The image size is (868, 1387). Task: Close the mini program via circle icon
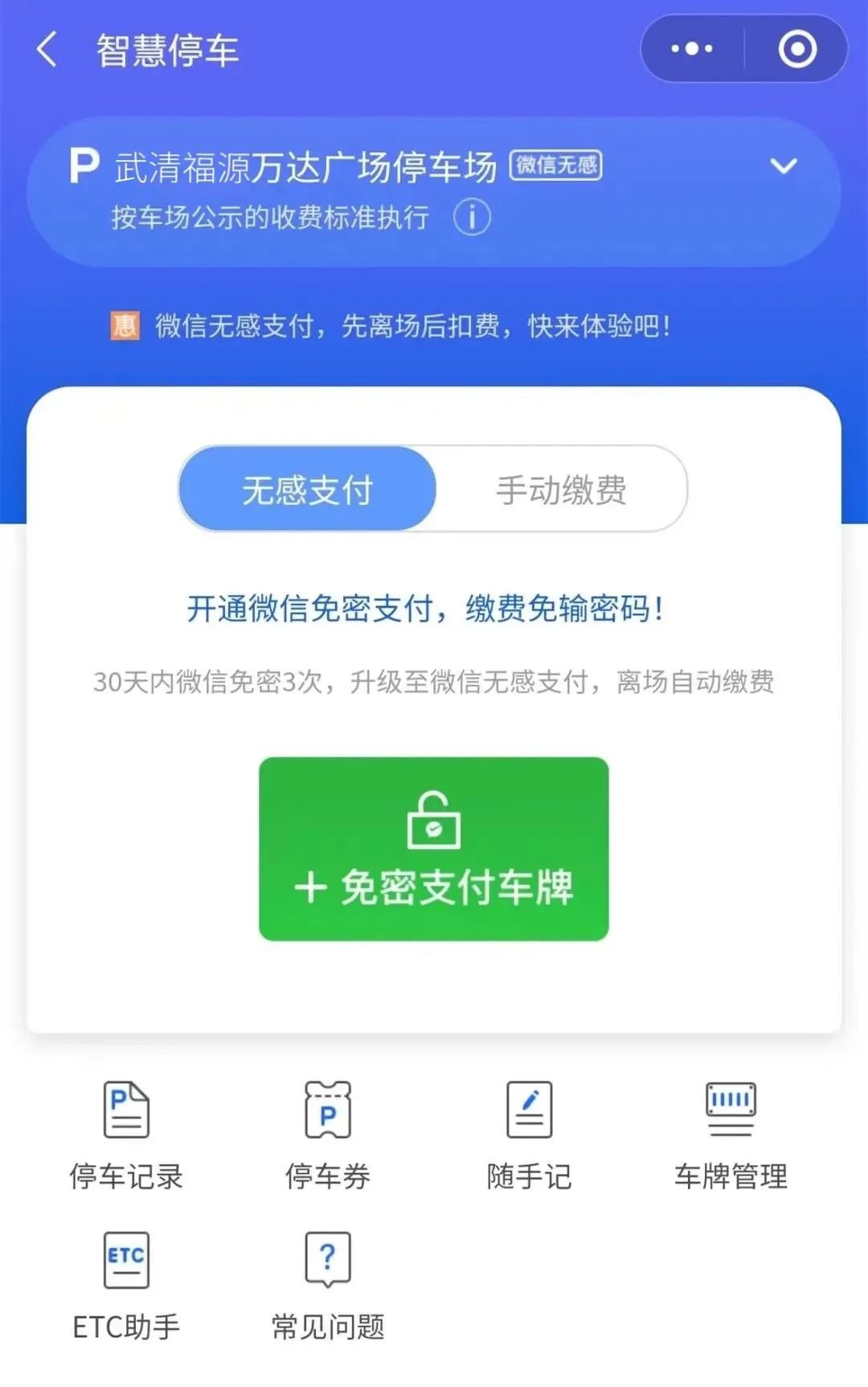coord(797,49)
